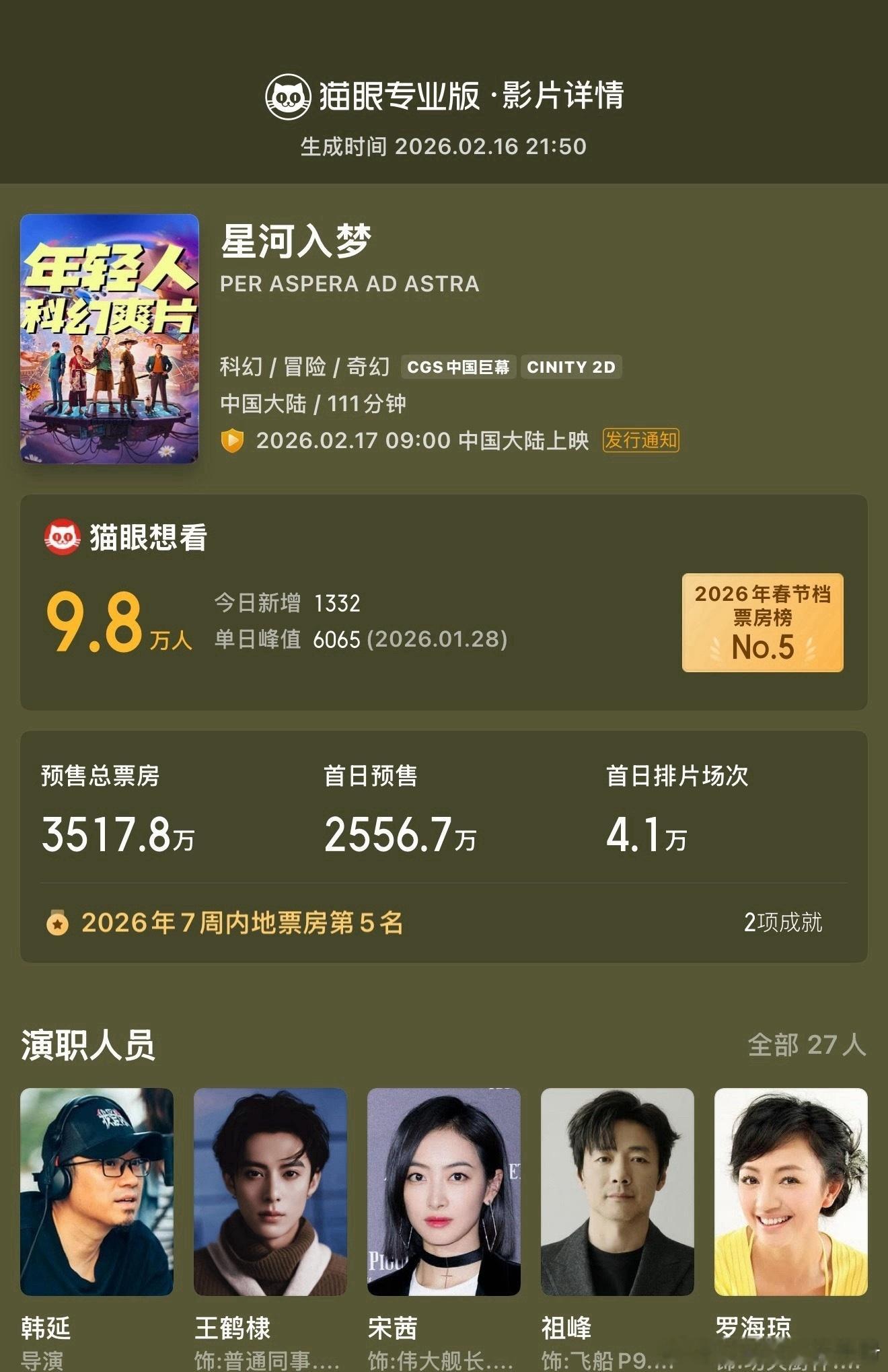888x1372 pixels.
Task: Select the CGS中国巨幕 format tag
Action: [x=460, y=367]
